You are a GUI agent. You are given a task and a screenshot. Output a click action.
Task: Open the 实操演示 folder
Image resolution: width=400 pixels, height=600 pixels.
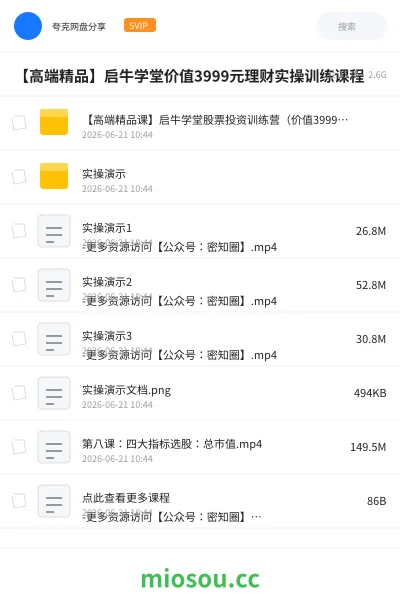click(x=200, y=177)
